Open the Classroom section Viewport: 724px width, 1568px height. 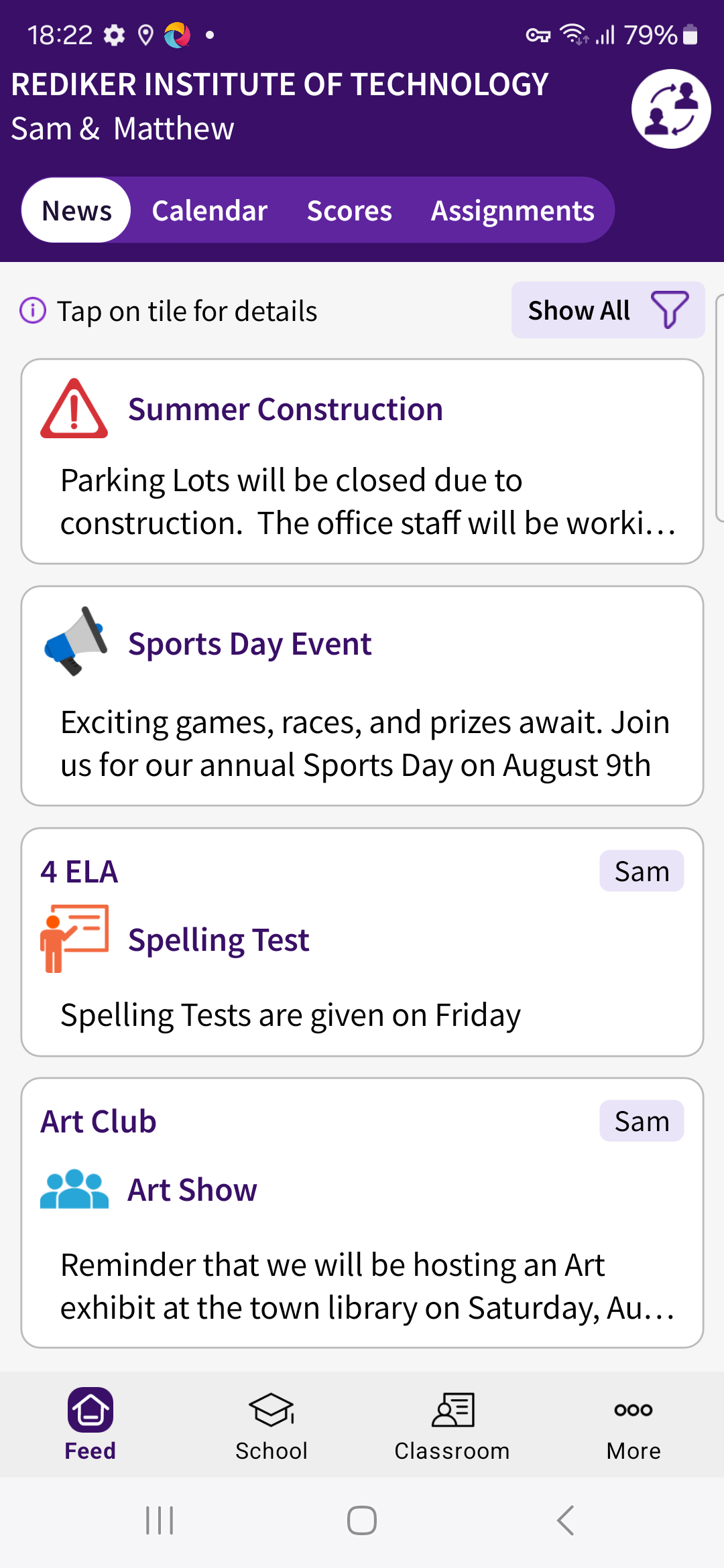click(x=452, y=1424)
